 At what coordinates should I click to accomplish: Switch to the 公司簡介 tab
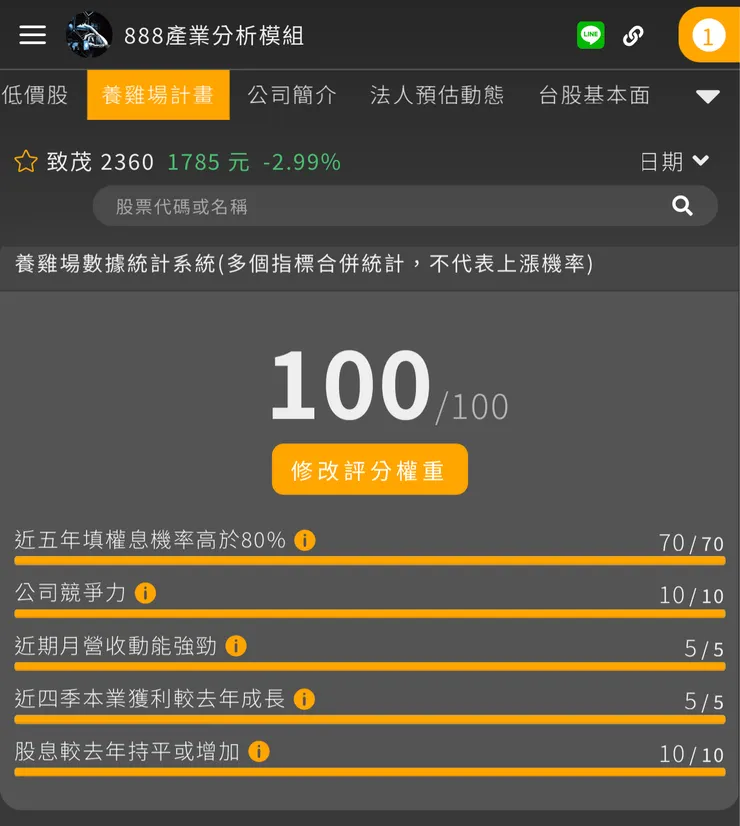[x=292, y=96]
